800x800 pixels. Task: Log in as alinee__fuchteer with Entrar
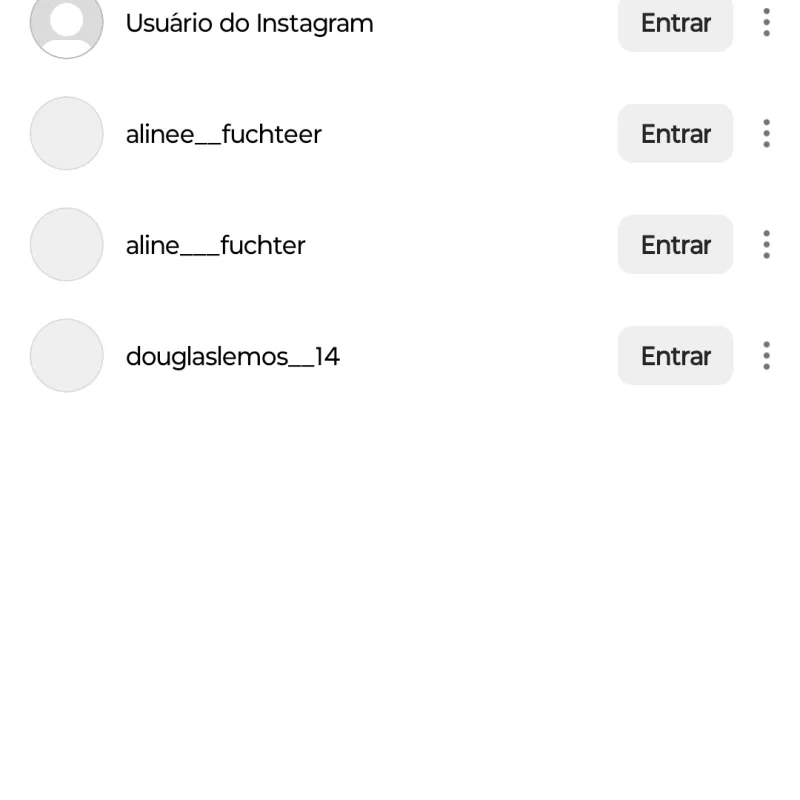point(675,134)
